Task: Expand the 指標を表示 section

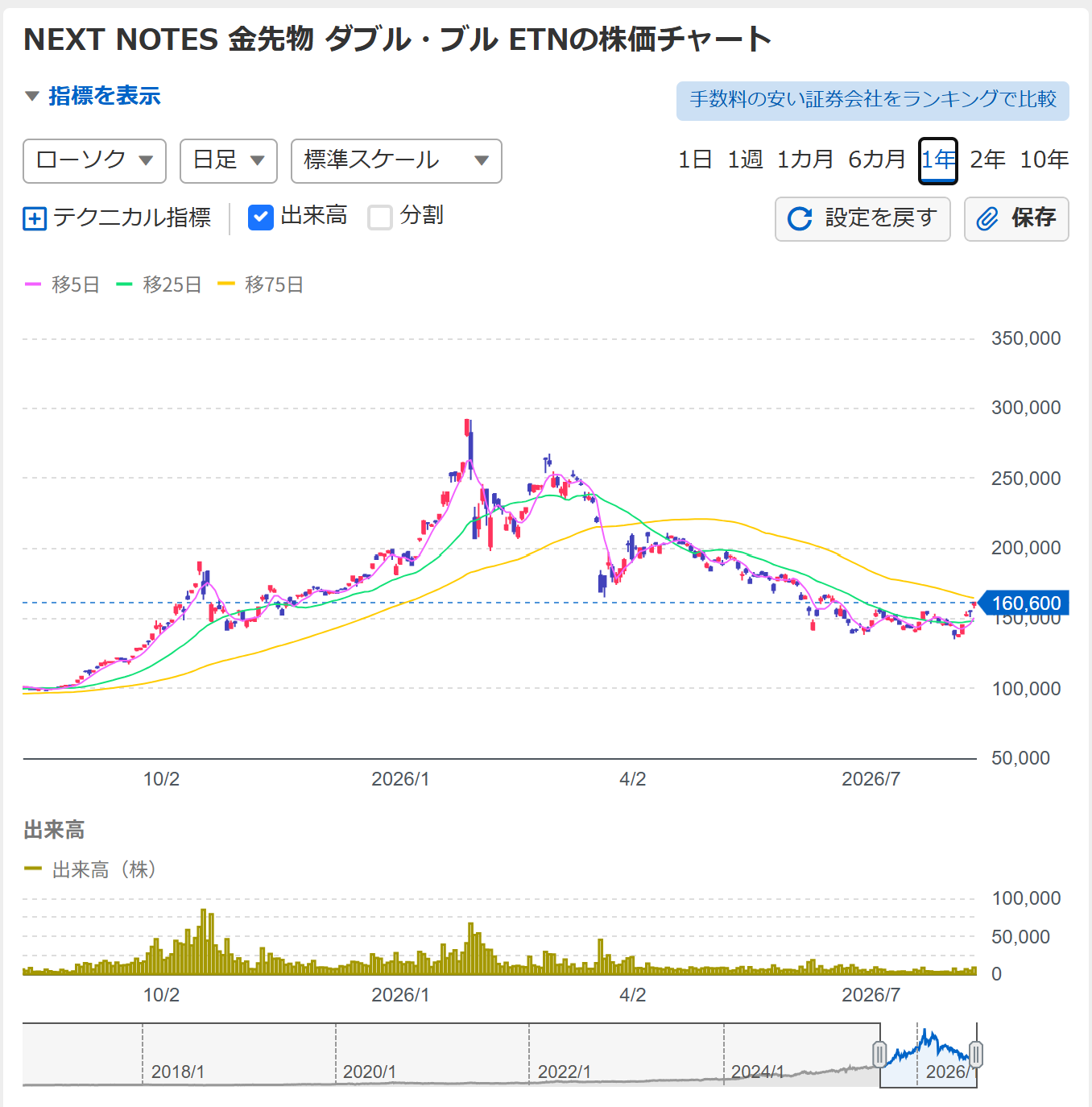Action: tap(93, 96)
